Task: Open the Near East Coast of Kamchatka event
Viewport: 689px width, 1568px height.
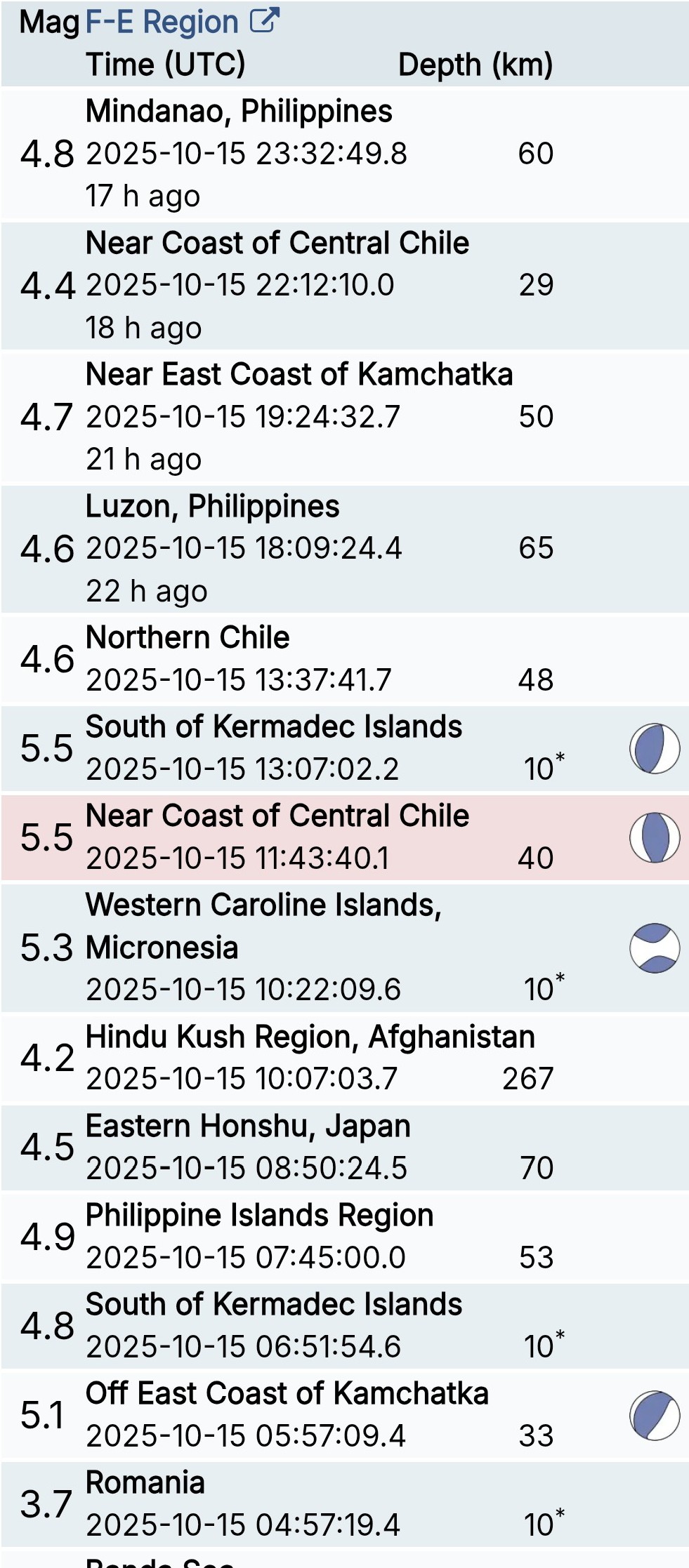Action: pos(298,375)
